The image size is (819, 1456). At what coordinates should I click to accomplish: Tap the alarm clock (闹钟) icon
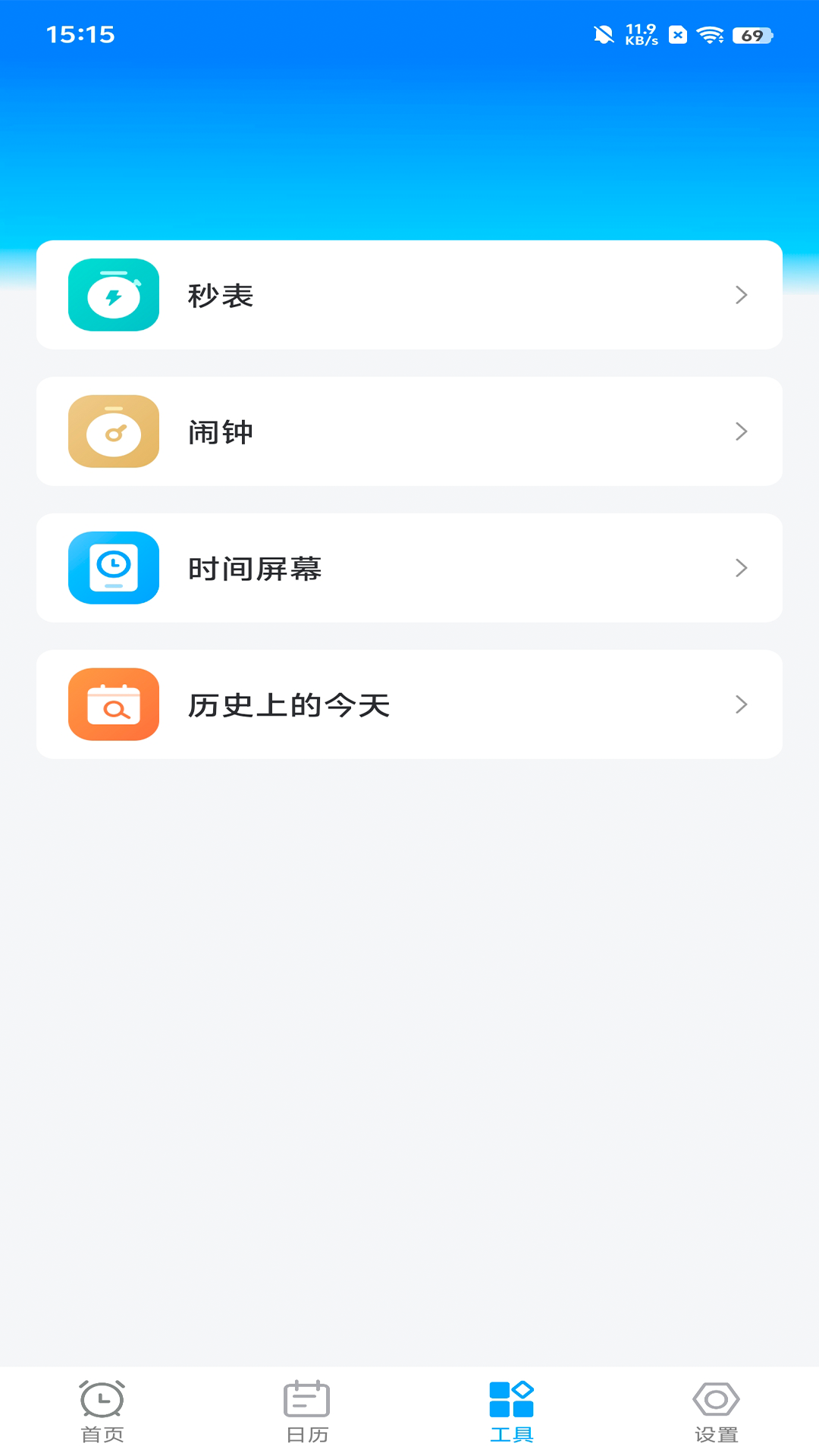[x=113, y=431]
